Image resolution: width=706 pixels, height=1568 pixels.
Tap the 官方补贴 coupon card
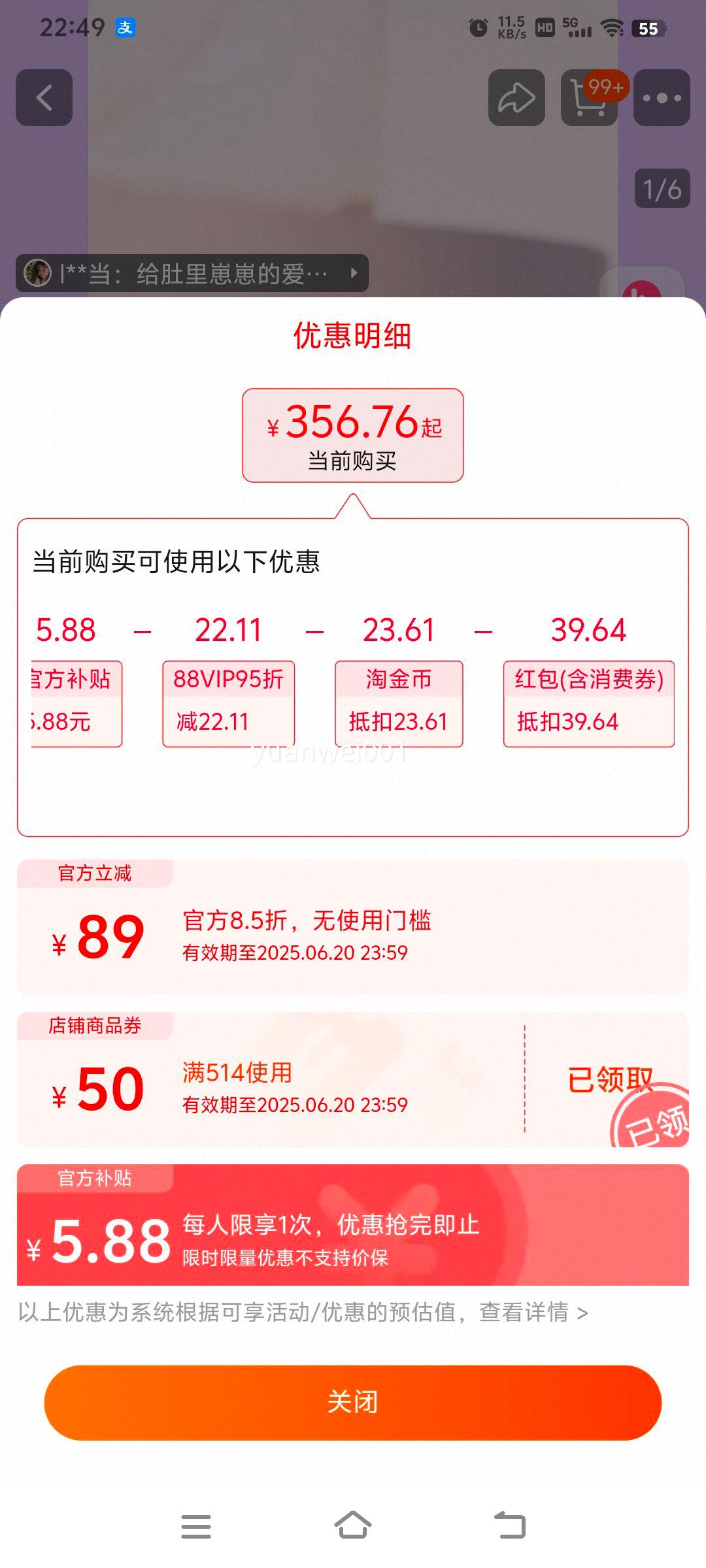coord(65,702)
